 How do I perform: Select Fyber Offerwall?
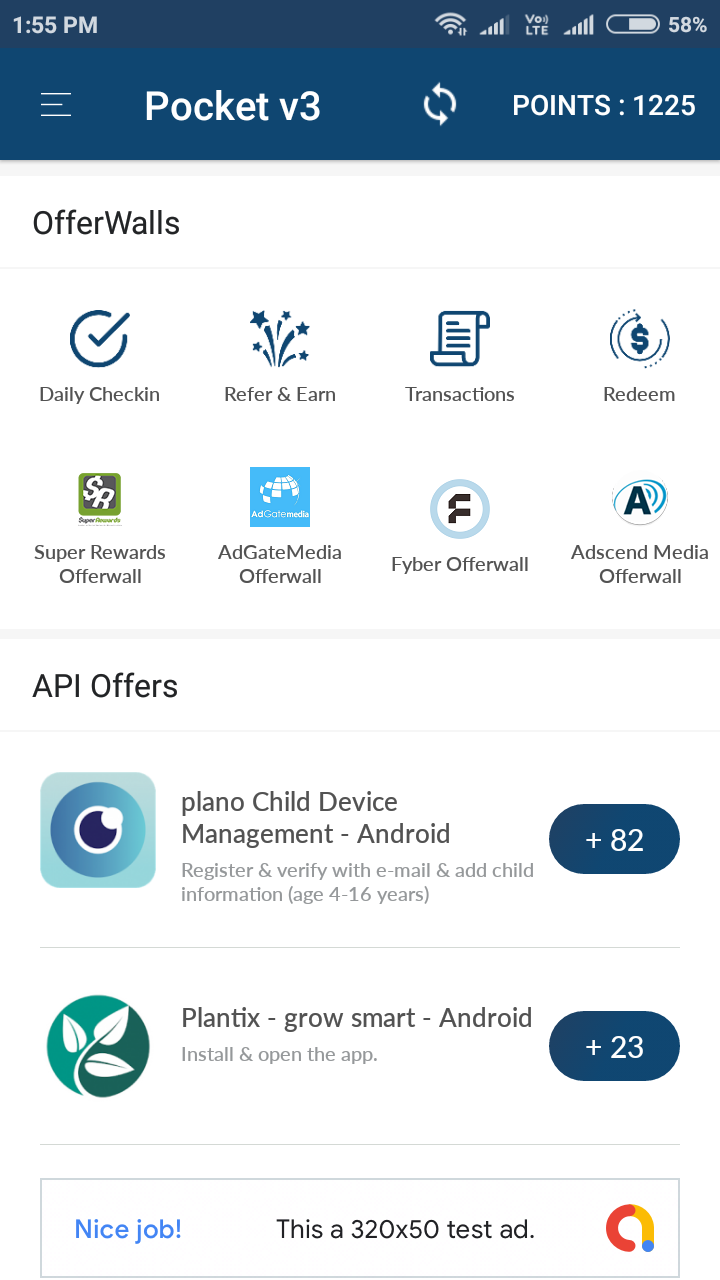(x=460, y=527)
